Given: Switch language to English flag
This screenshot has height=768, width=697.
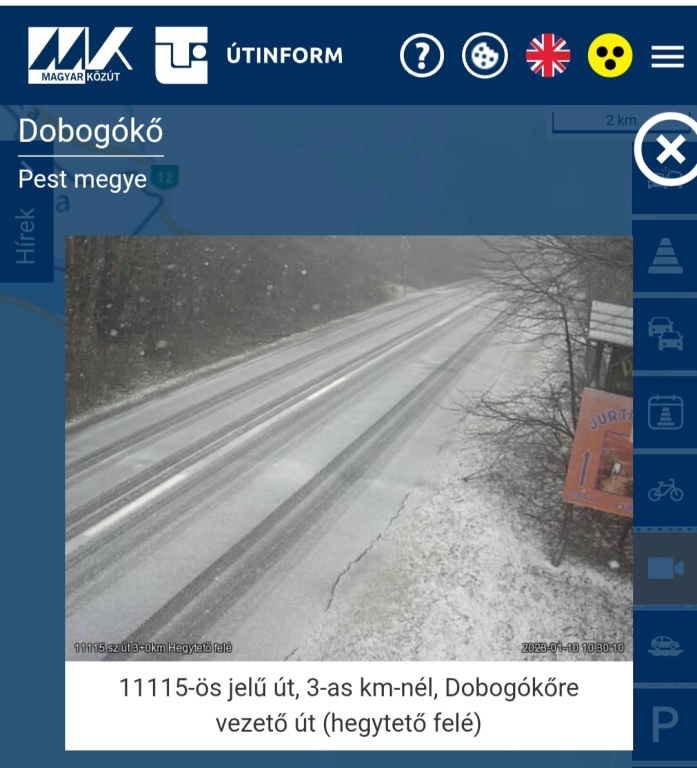Looking at the screenshot, I should tap(548, 56).
